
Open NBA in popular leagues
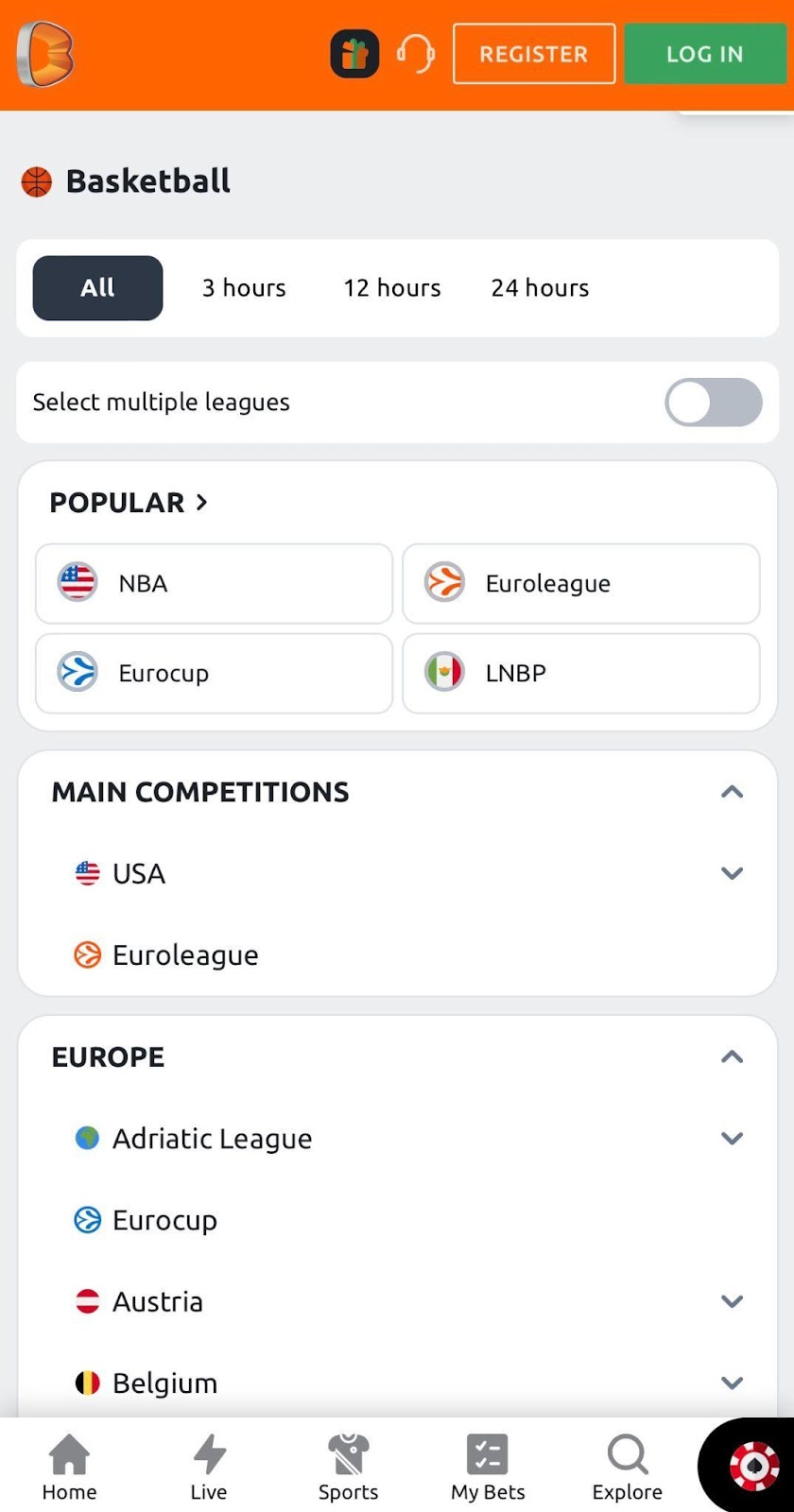tap(214, 584)
